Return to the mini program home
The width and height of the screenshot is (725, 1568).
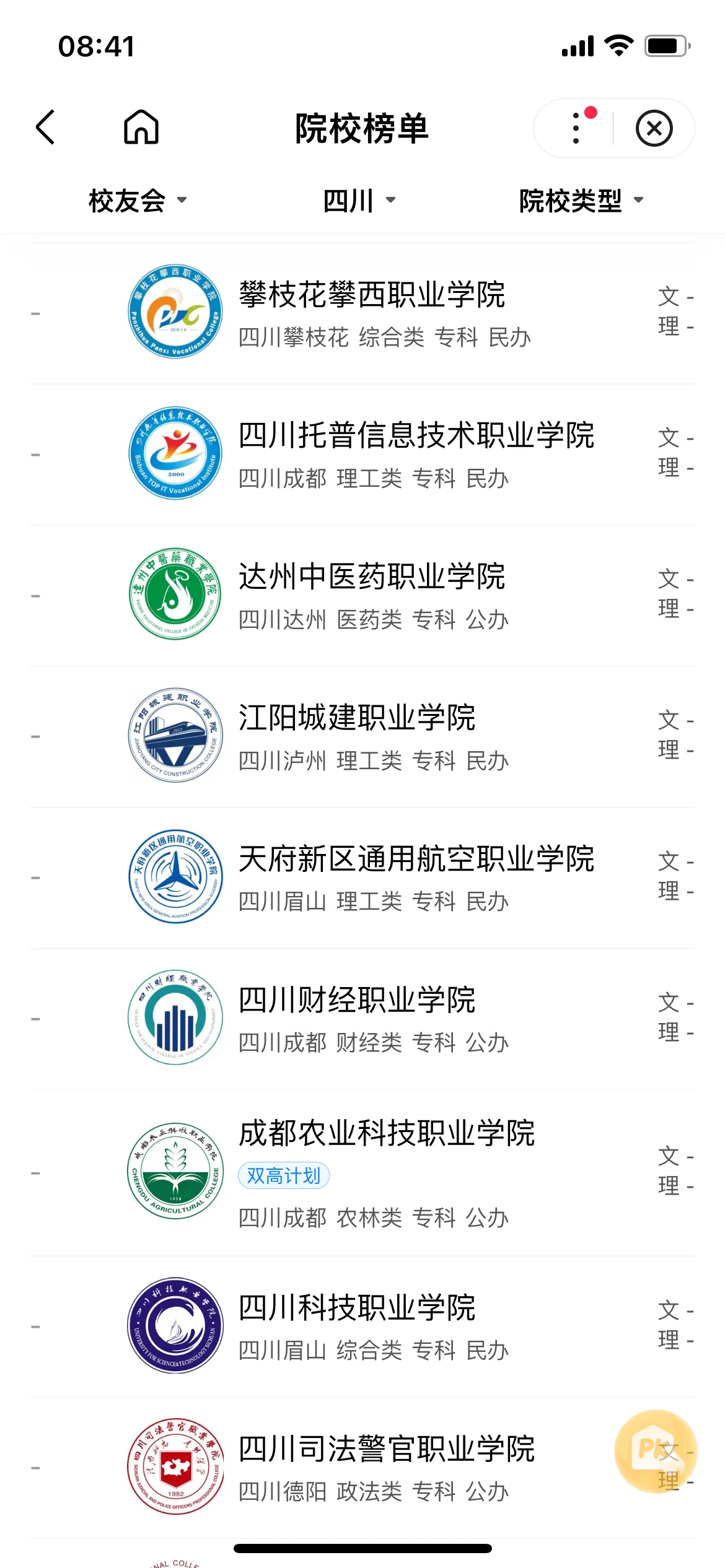[141, 128]
